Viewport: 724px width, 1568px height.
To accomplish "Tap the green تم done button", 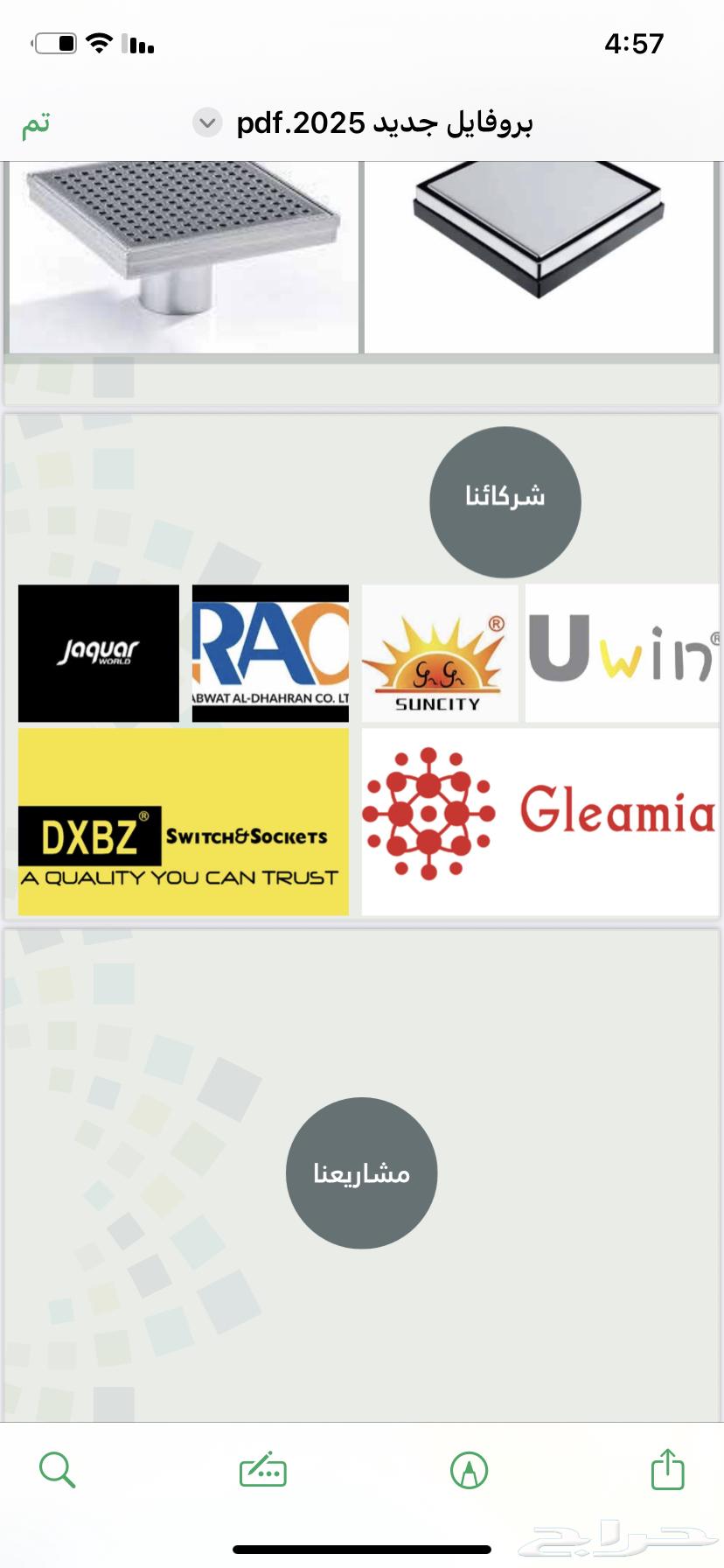I will [x=36, y=123].
